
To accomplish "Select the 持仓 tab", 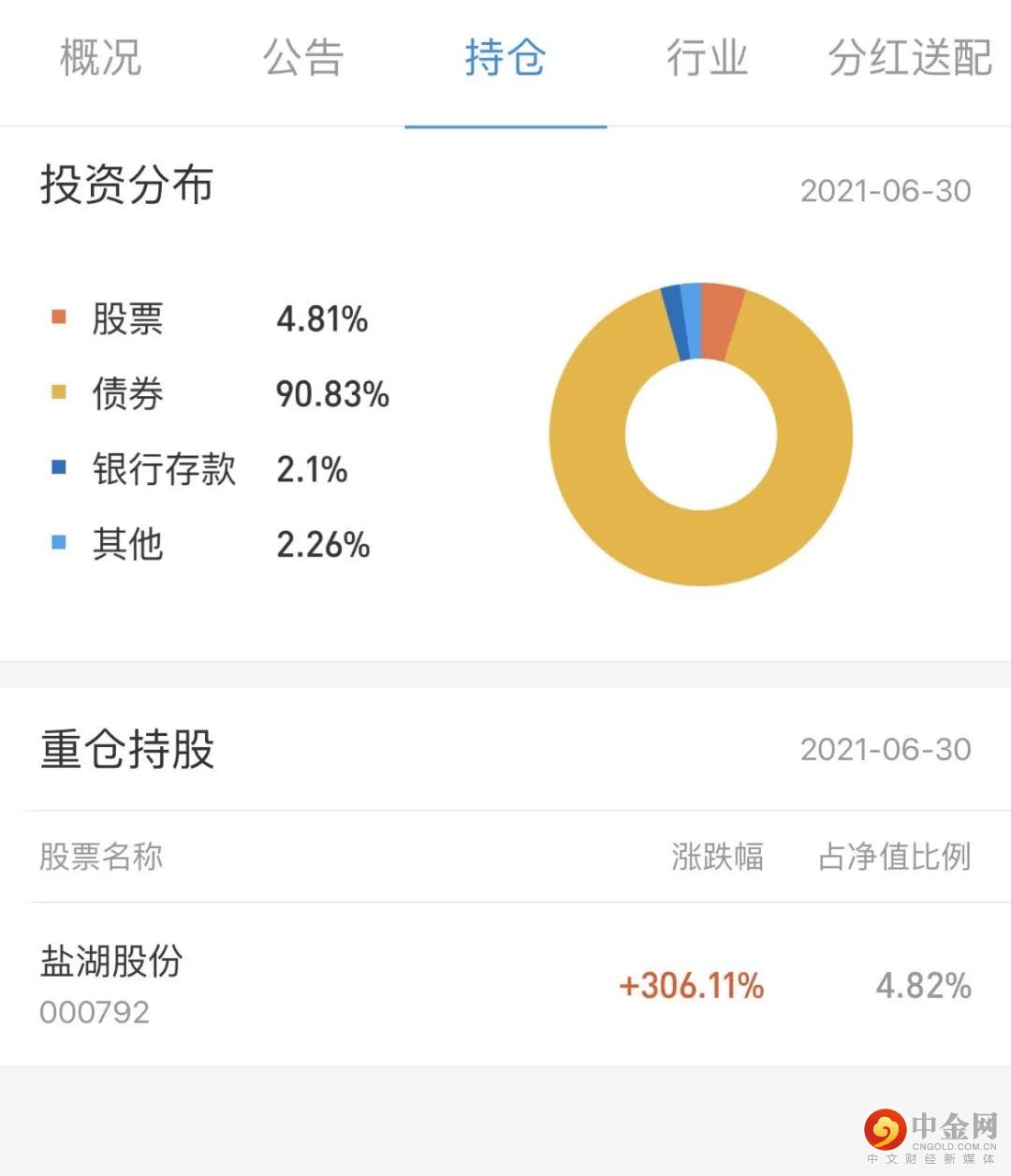I will 505,58.
